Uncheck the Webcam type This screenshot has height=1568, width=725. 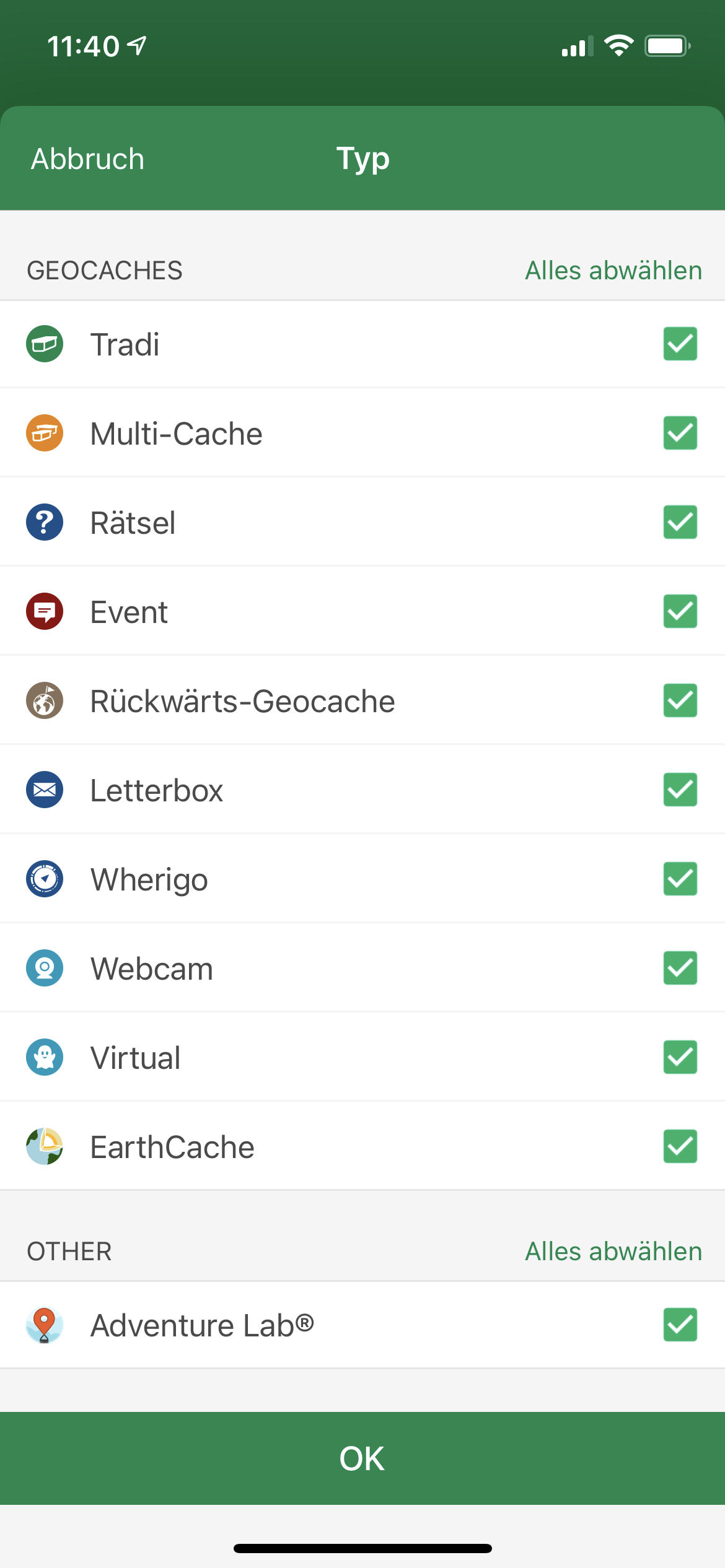[680, 968]
